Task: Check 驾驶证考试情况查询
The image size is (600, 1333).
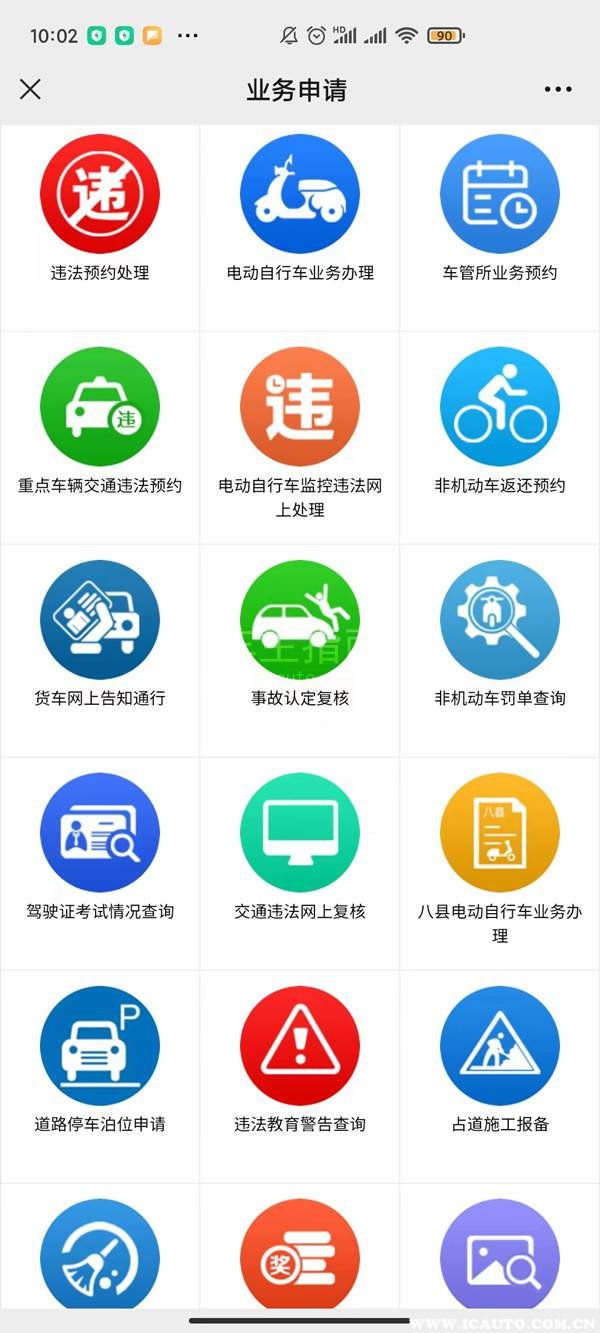Action: (100, 834)
